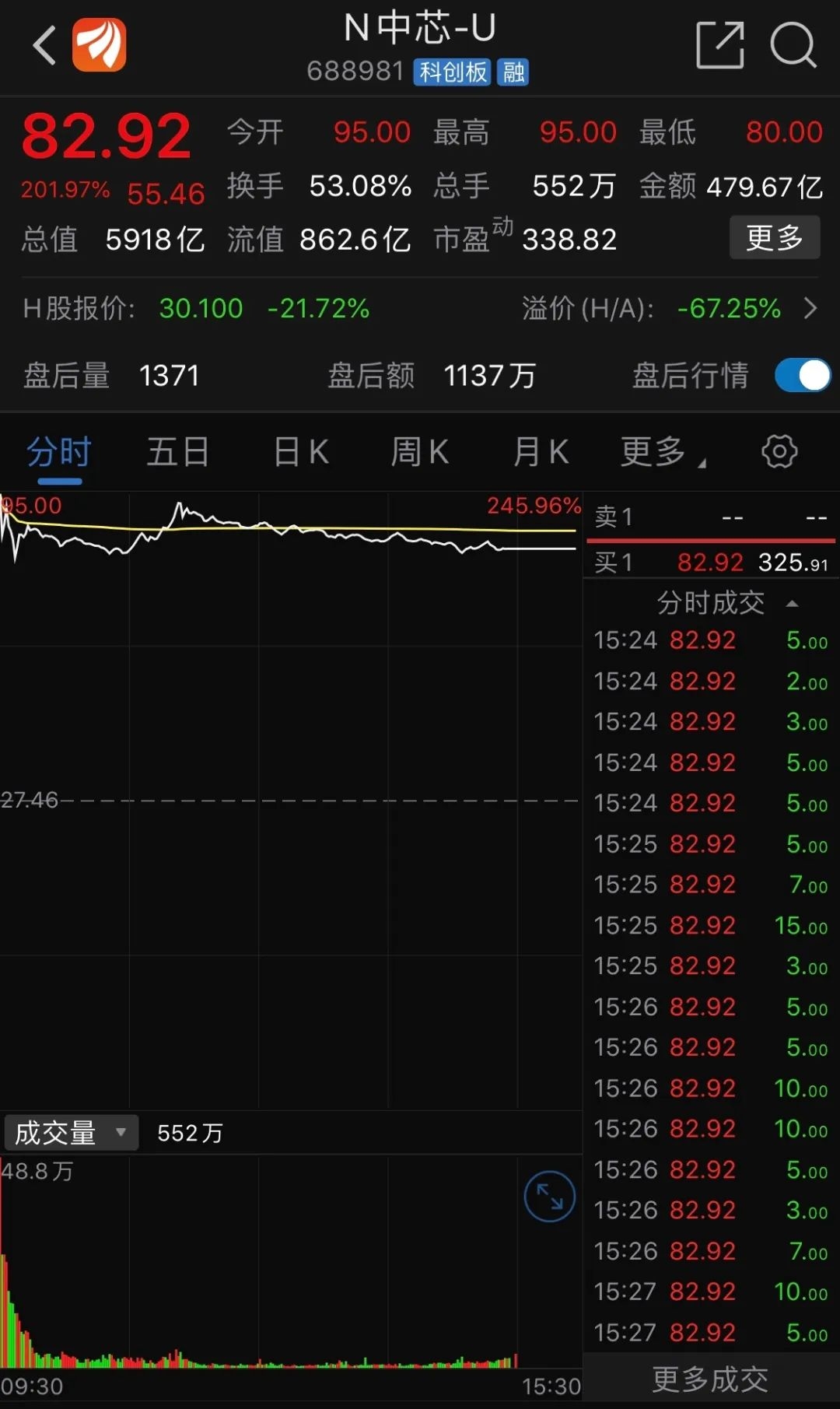
Task: Open the chart settings gear
Action: pos(779,452)
